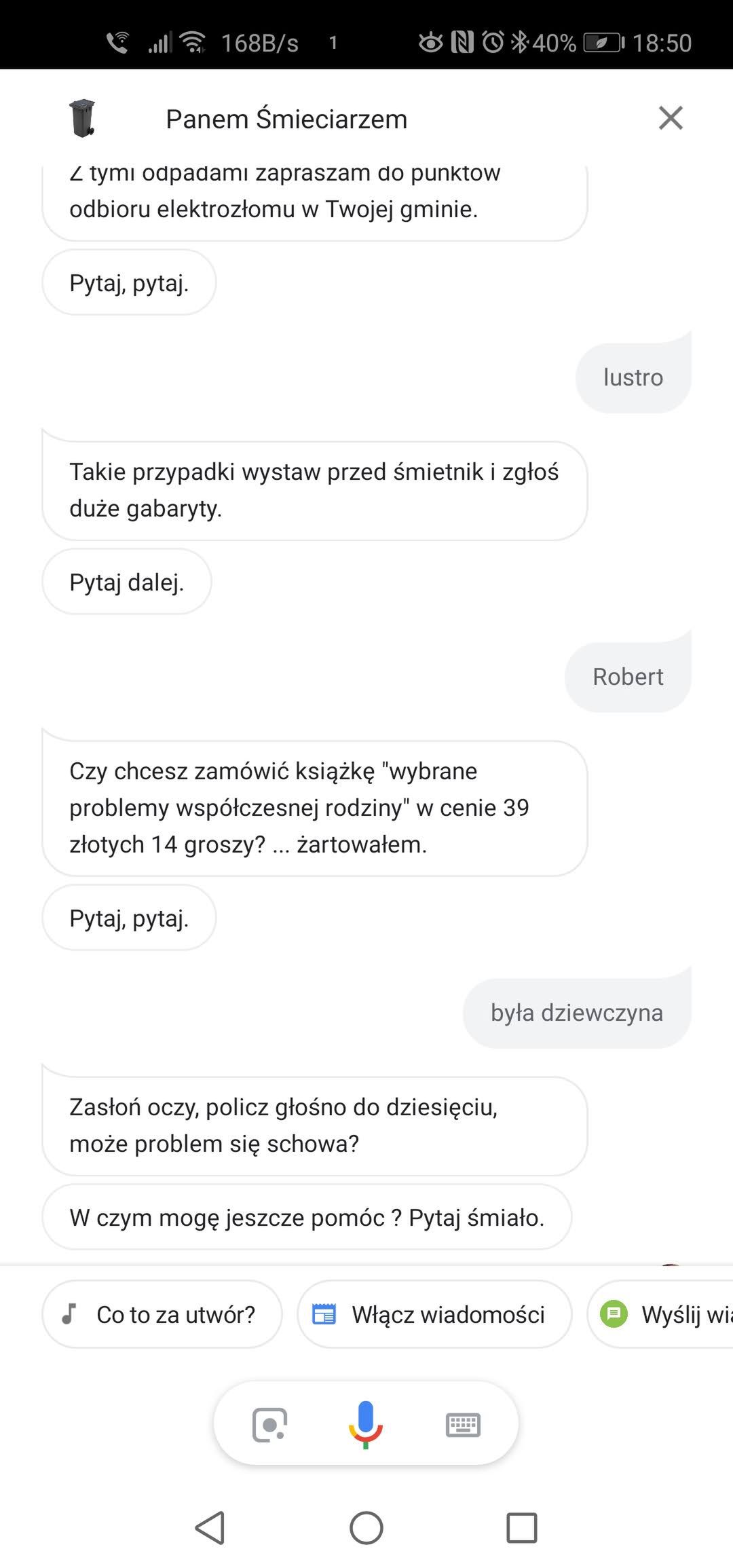Close the Panem Śmieciarzem conversation

670,118
